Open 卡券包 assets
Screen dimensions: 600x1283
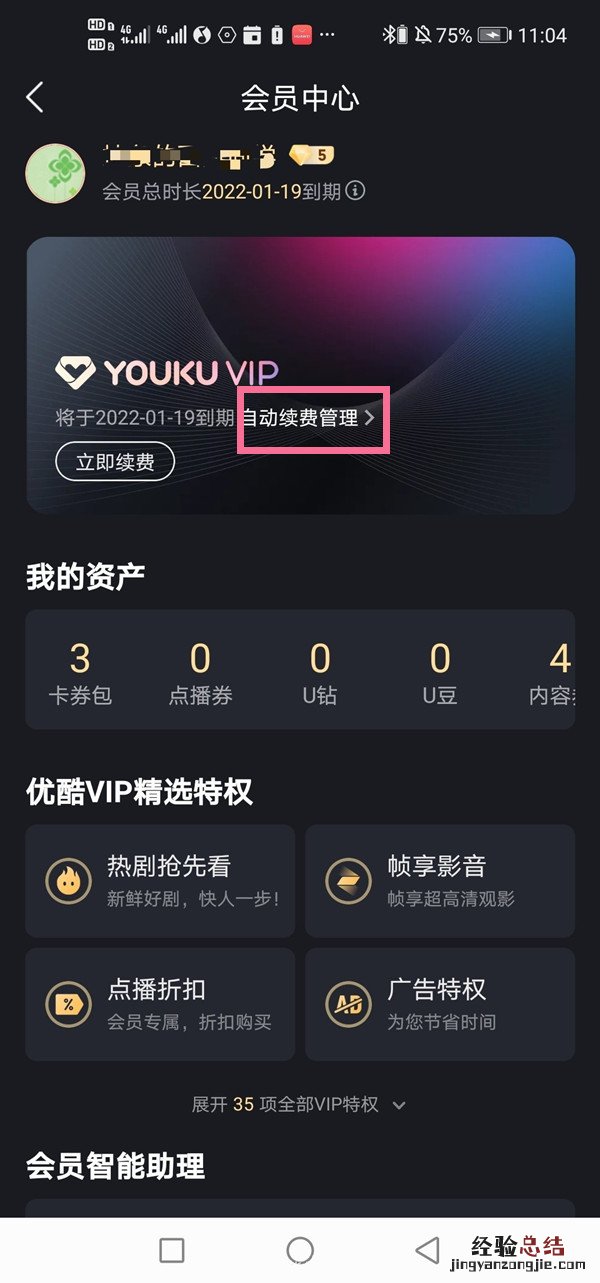click(80, 673)
